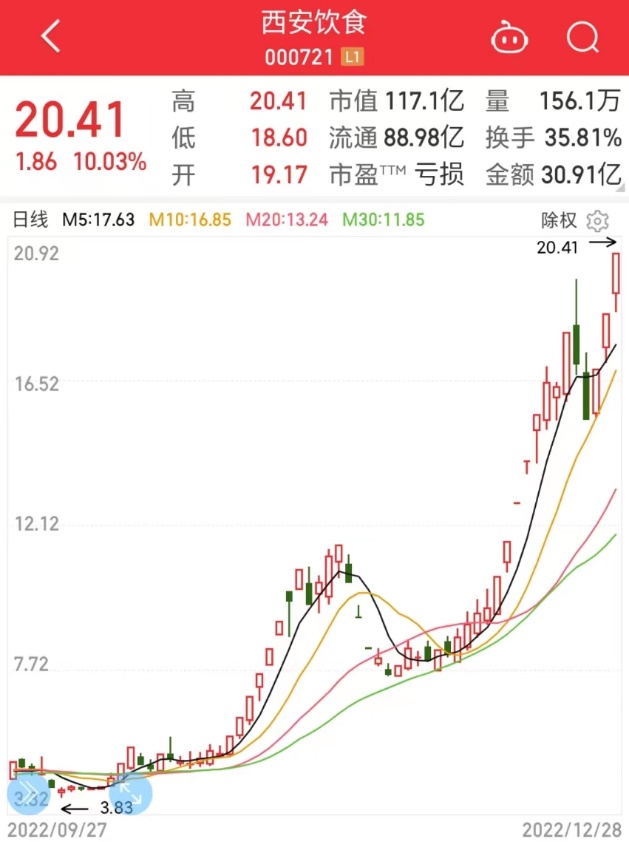The width and height of the screenshot is (629, 842).
Task: Open the stock search magnifier
Action: click(581, 38)
